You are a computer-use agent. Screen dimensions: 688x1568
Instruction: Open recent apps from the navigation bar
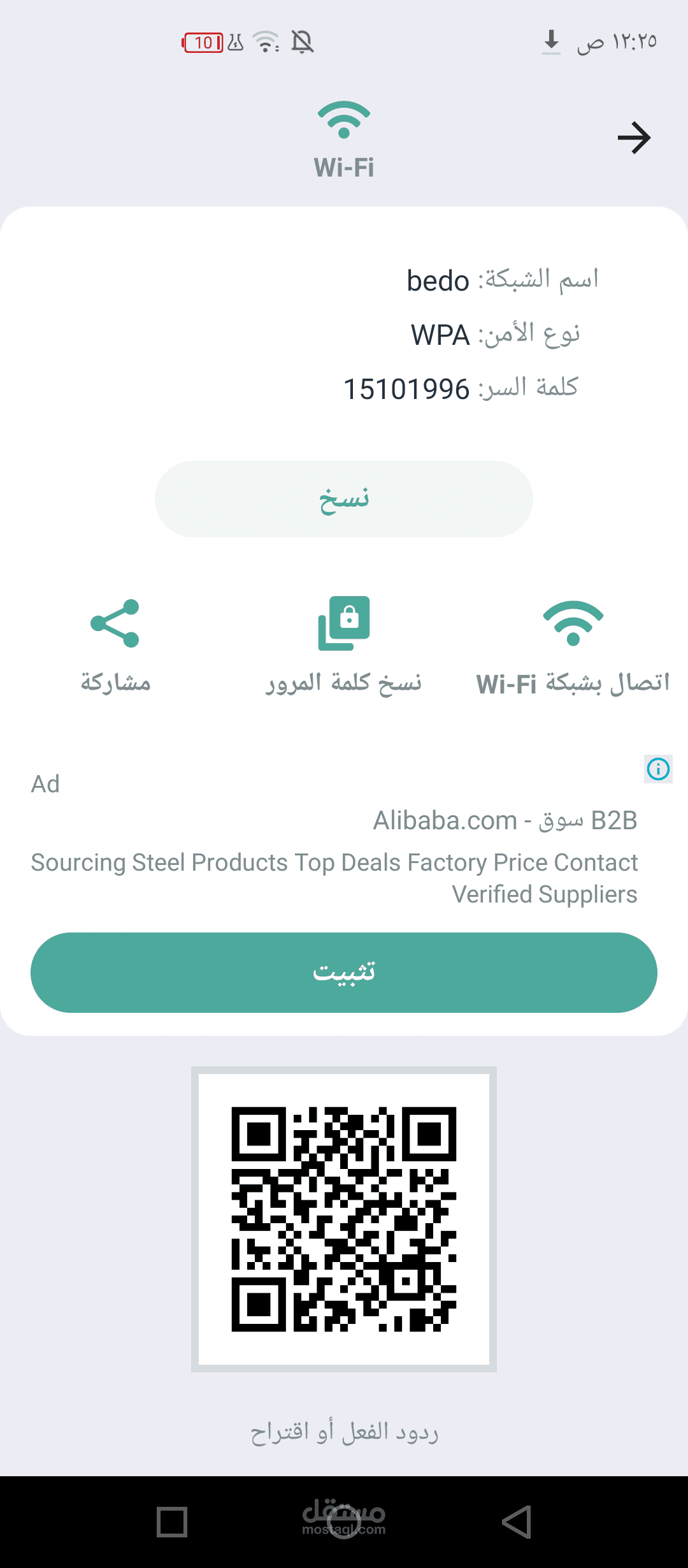(172, 1522)
